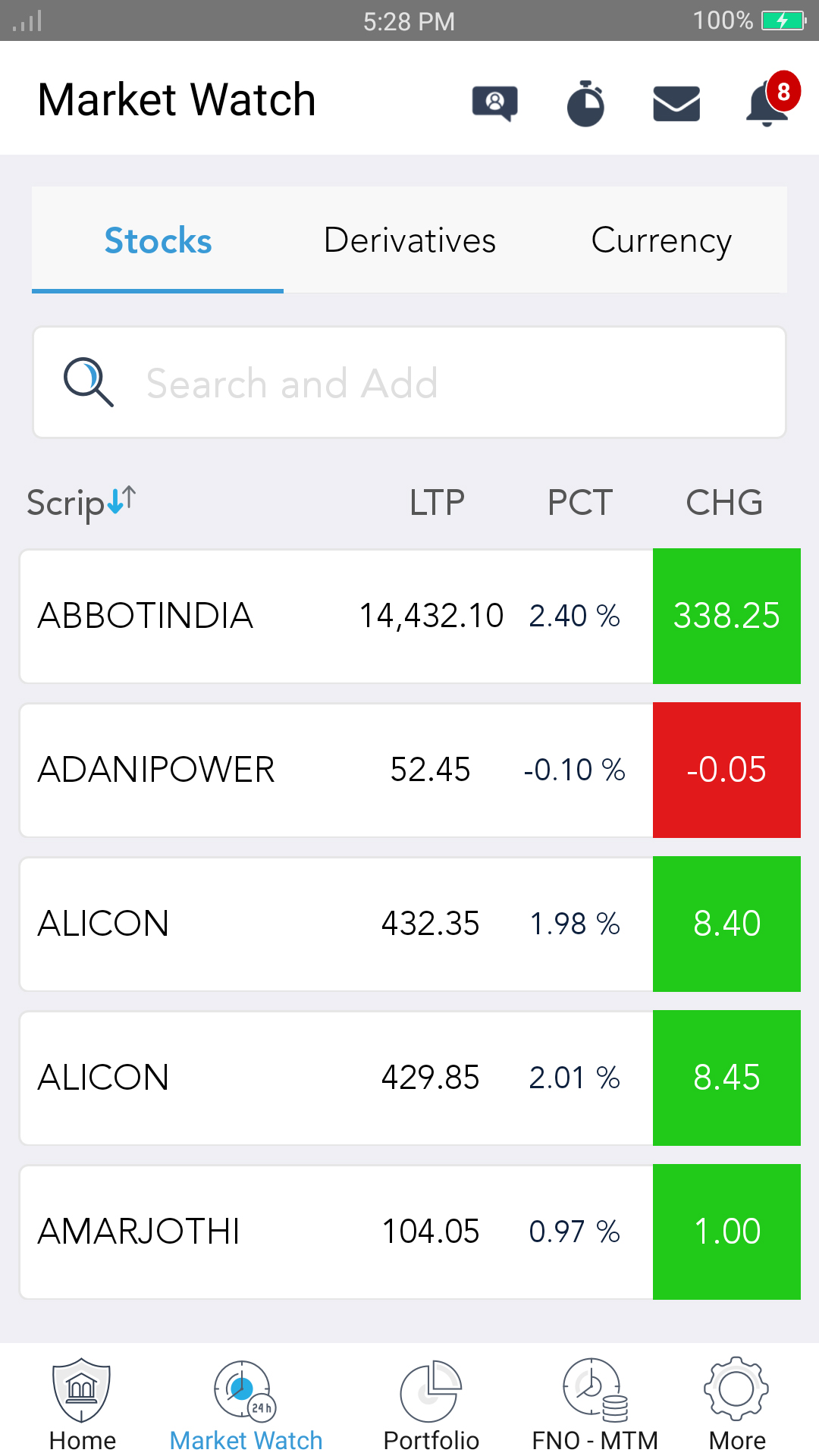Viewport: 819px width, 1456px height.
Task: Open the ABBOTINDIA stock row
Action: coord(409,617)
